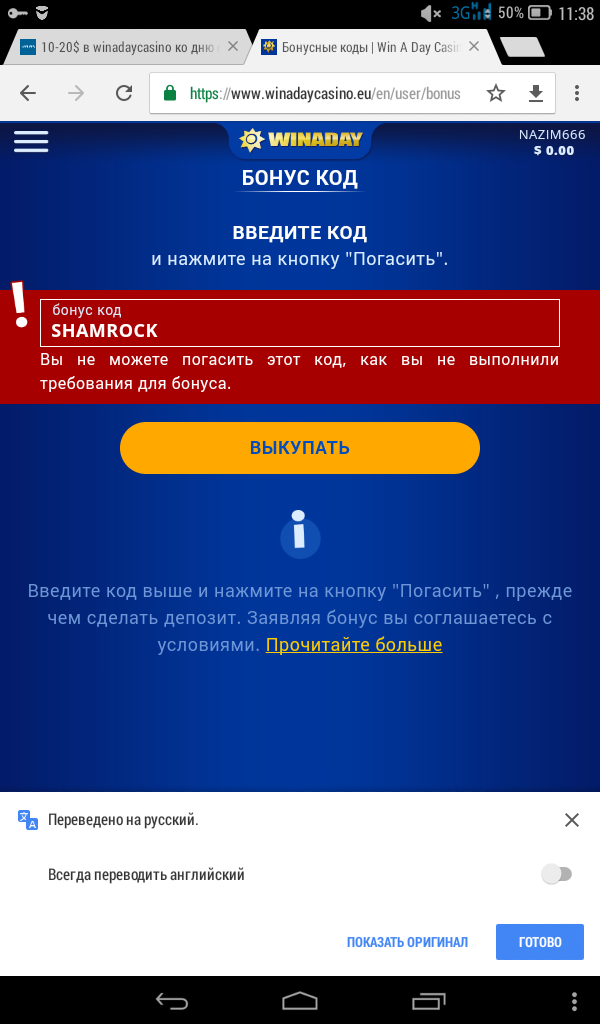Open a new browser tab
Image resolution: width=600 pixels, height=1024 pixels.
(x=521, y=46)
